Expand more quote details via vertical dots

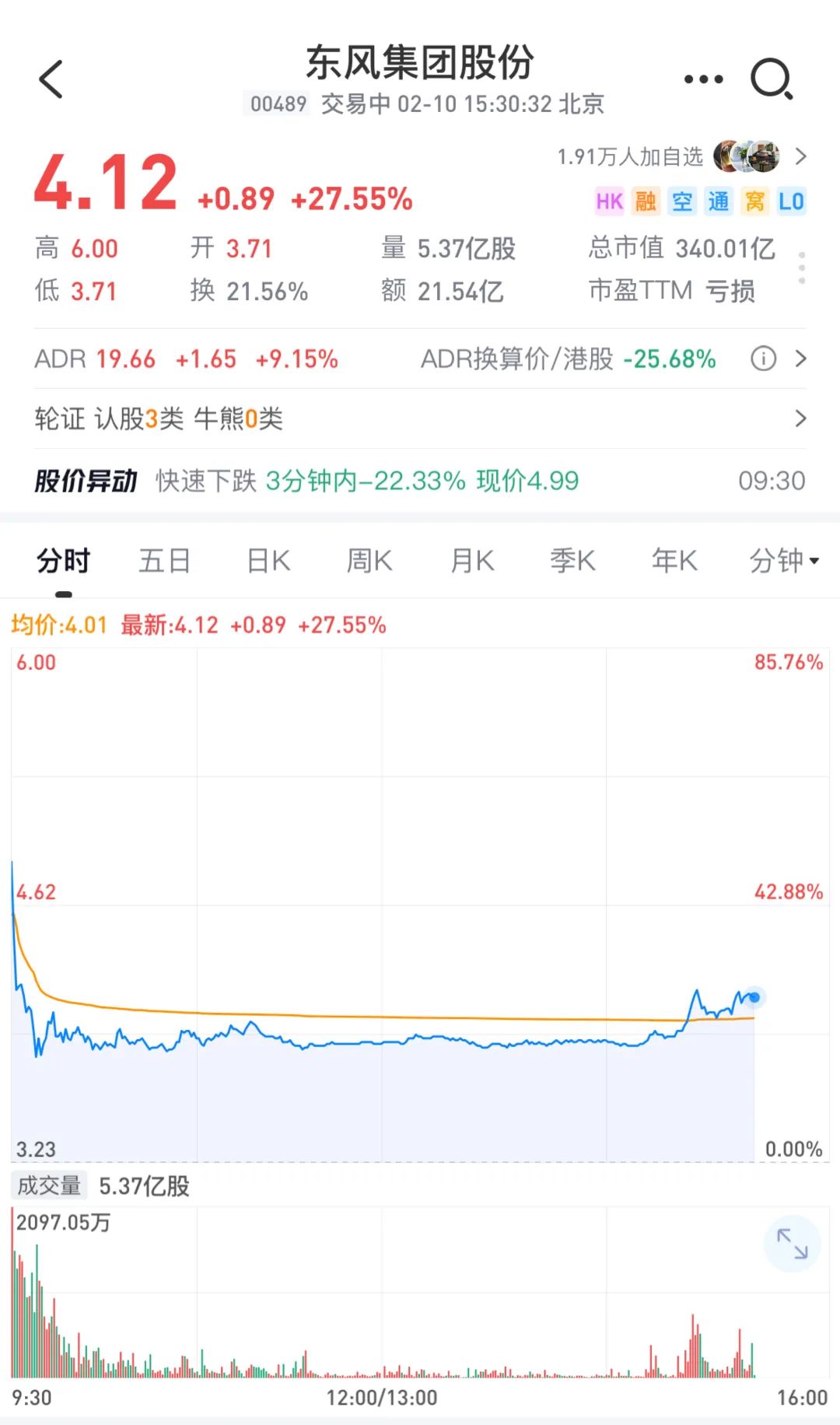click(x=802, y=268)
